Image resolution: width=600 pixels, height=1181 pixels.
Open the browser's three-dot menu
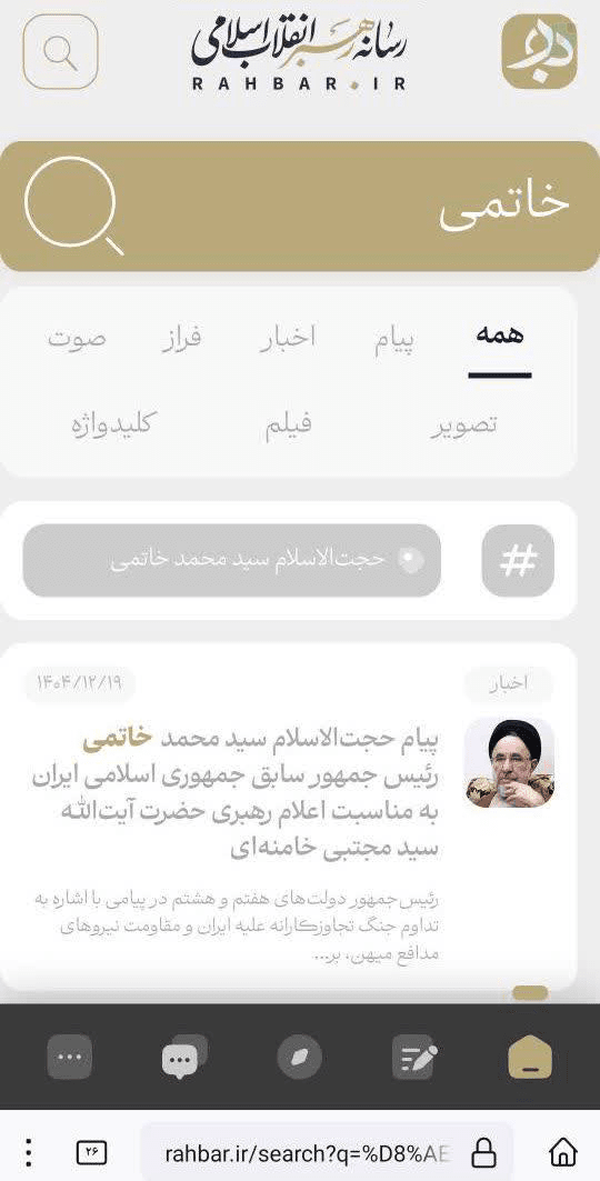pos(29,1152)
